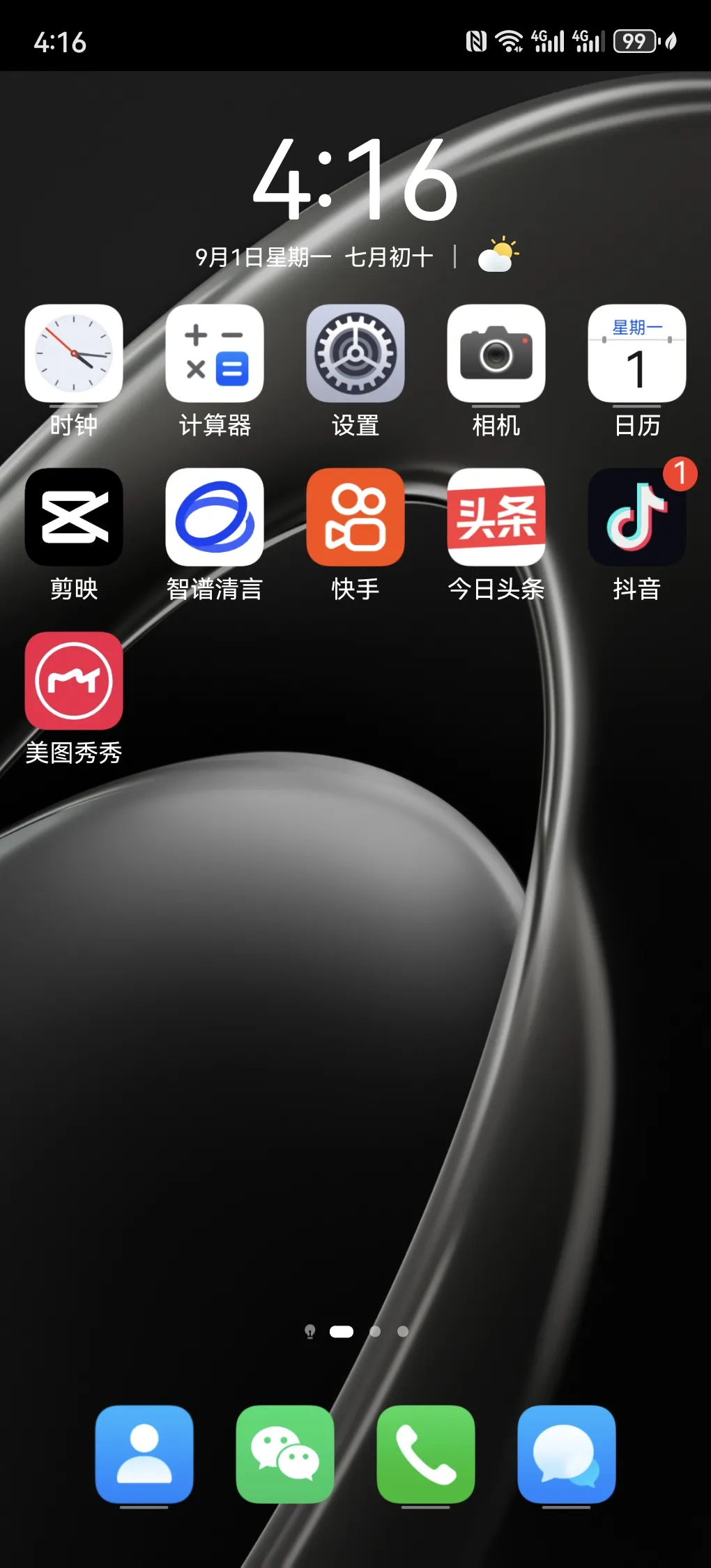
Task: Launch 抖音 with one notification
Action: pyautogui.click(x=637, y=517)
